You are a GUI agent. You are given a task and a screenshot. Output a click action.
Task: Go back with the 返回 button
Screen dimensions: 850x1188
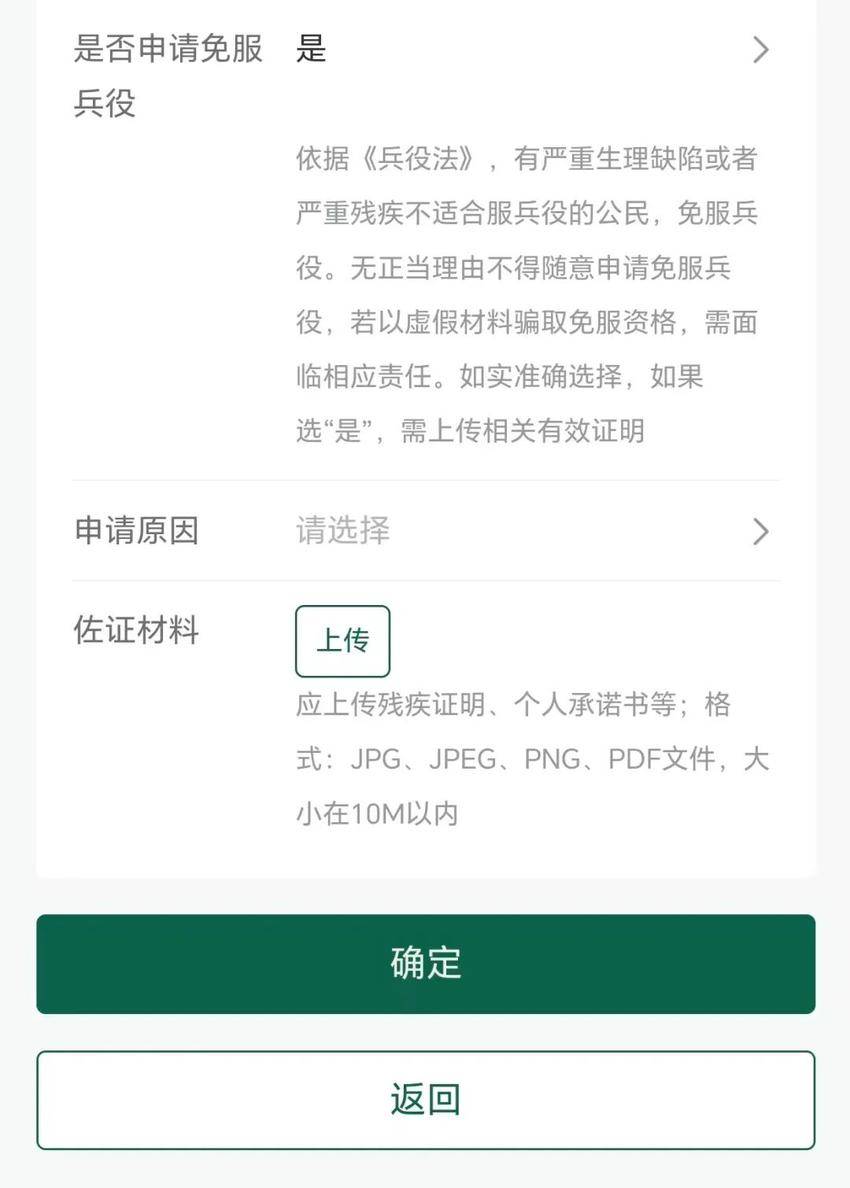click(x=425, y=1100)
